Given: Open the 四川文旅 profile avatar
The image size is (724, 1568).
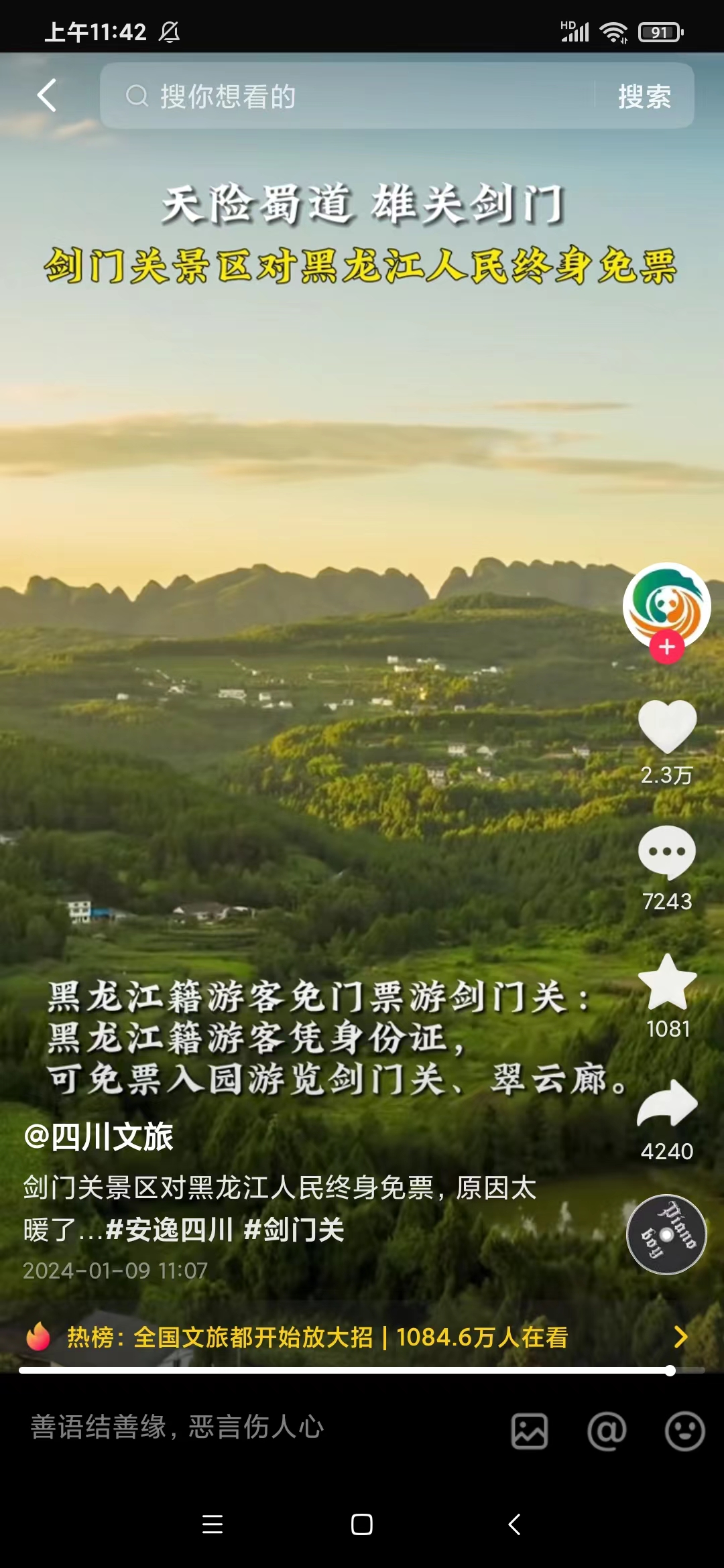Looking at the screenshot, I should 666,603.
